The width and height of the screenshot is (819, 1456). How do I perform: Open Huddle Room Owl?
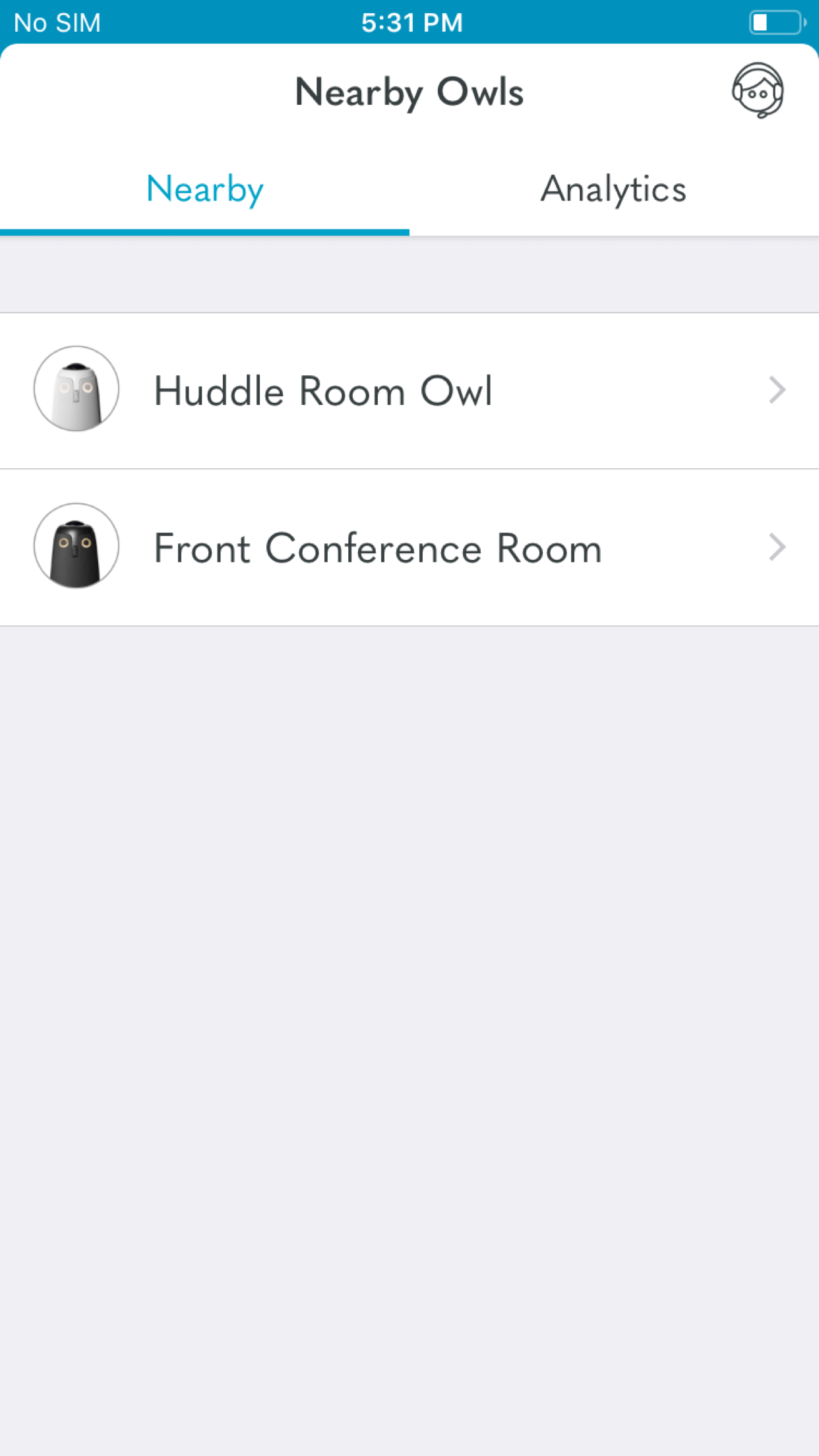409,391
